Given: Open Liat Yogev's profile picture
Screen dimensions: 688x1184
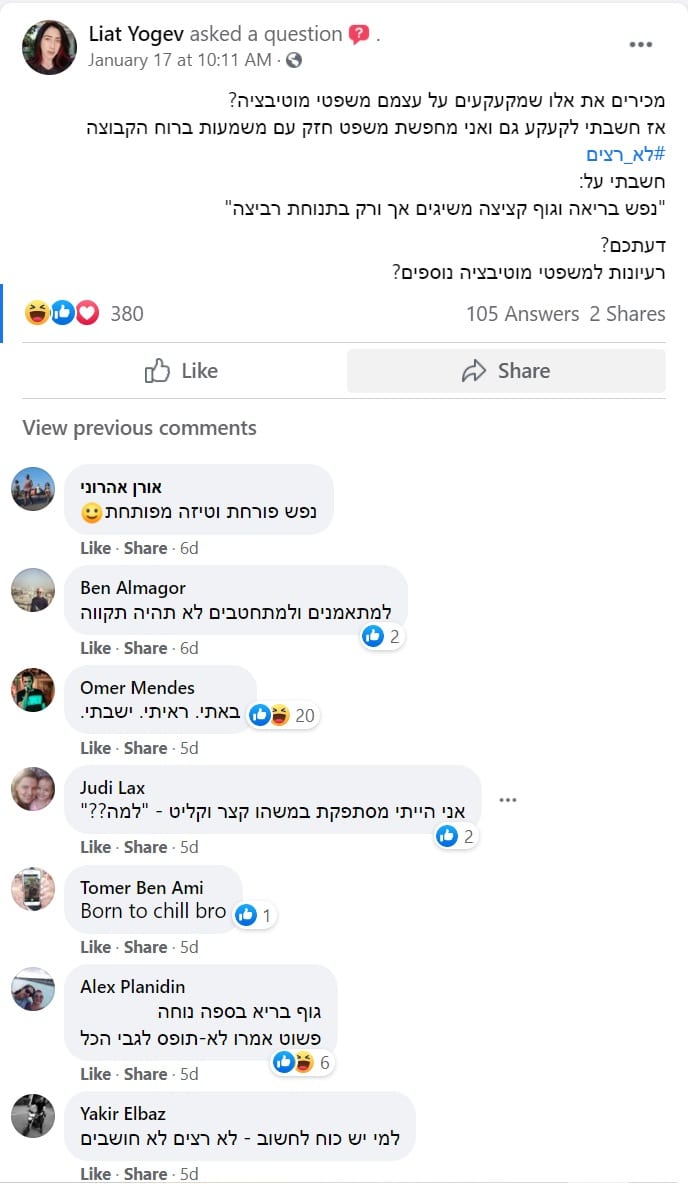Looking at the screenshot, I should (49, 47).
